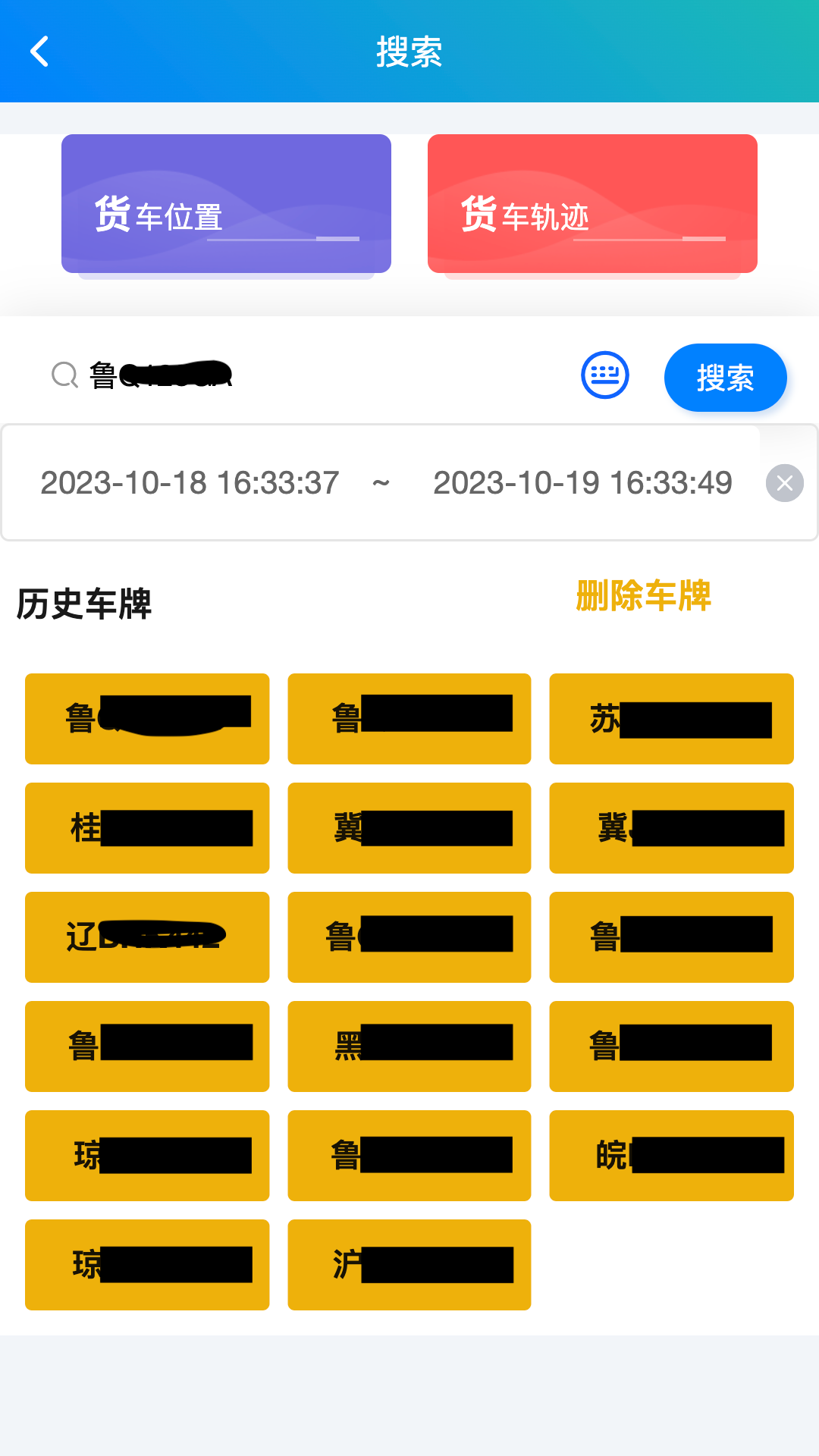Tap the blue 搜索 button
This screenshot has width=819, height=1456.
pos(725,378)
